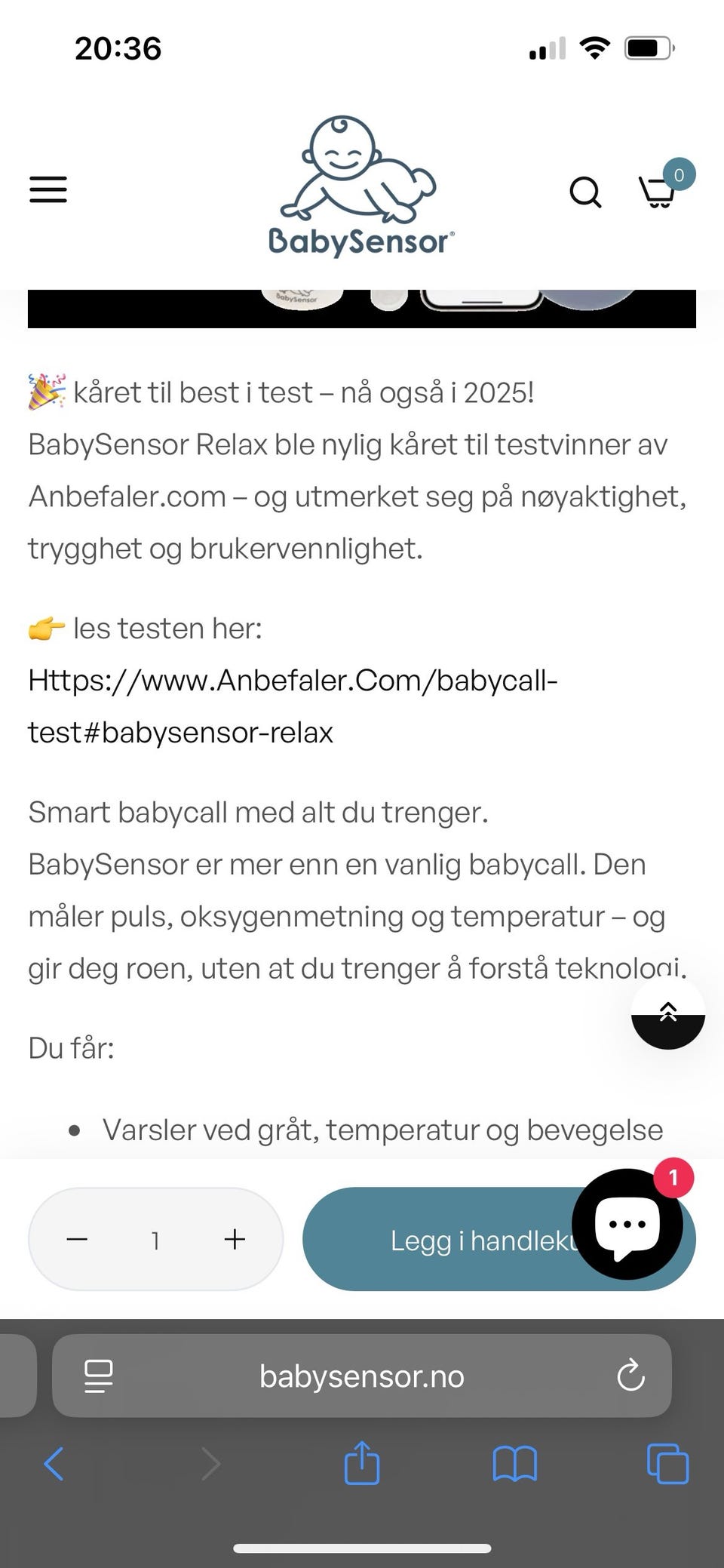The width and height of the screenshot is (724, 1568).
Task: Open the hamburger navigation menu
Action: (48, 190)
